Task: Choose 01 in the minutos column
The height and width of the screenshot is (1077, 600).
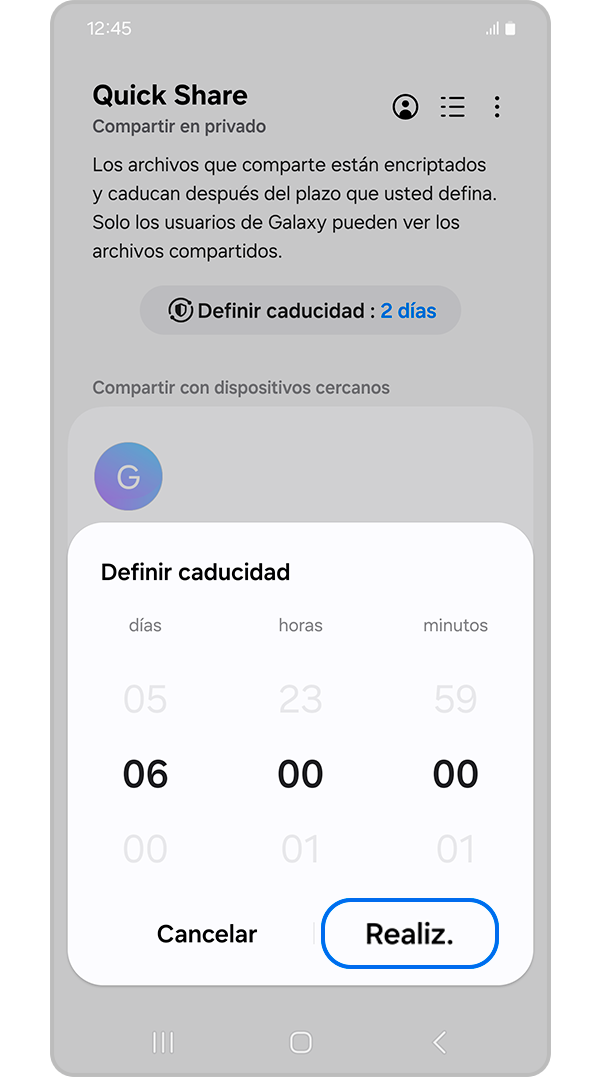Action: click(x=456, y=850)
